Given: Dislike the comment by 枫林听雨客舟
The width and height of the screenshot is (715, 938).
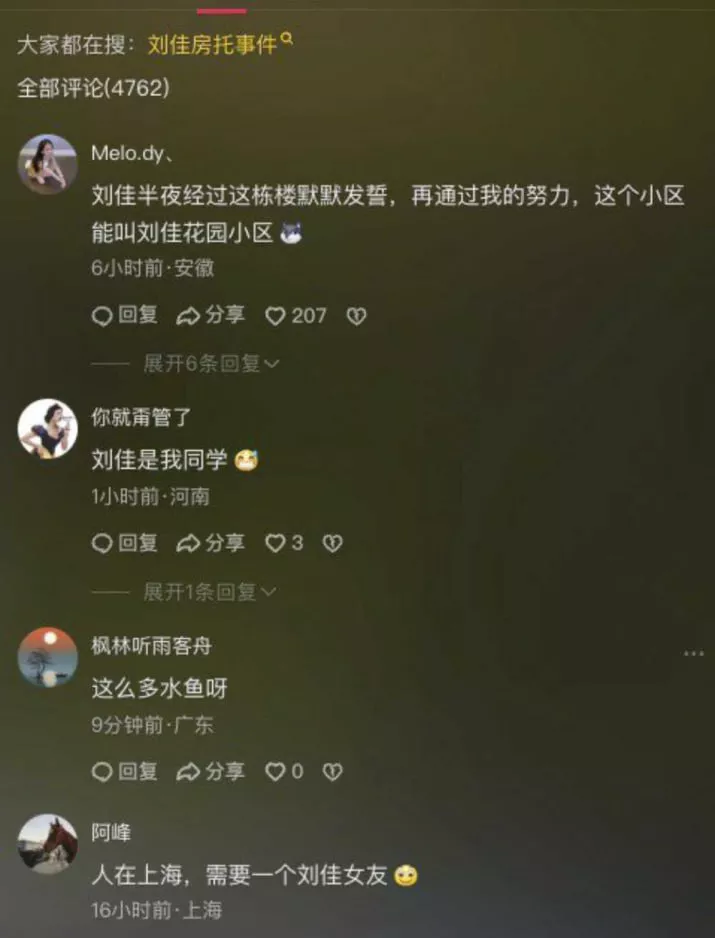Looking at the screenshot, I should point(332,771).
